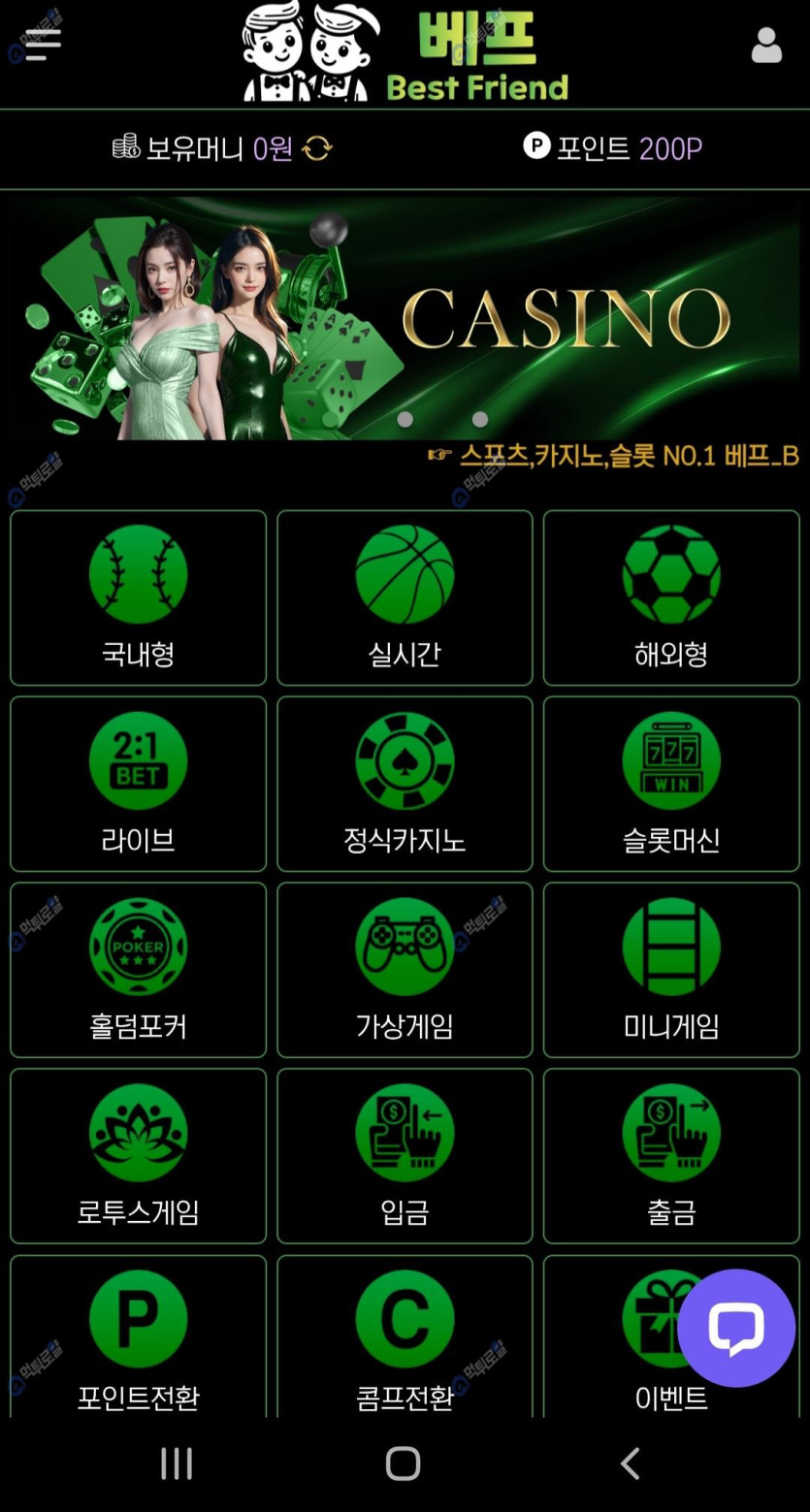Image resolution: width=810 pixels, height=1512 pixels.
Task: Open 로투스게임
Action: pos(138,1156)
